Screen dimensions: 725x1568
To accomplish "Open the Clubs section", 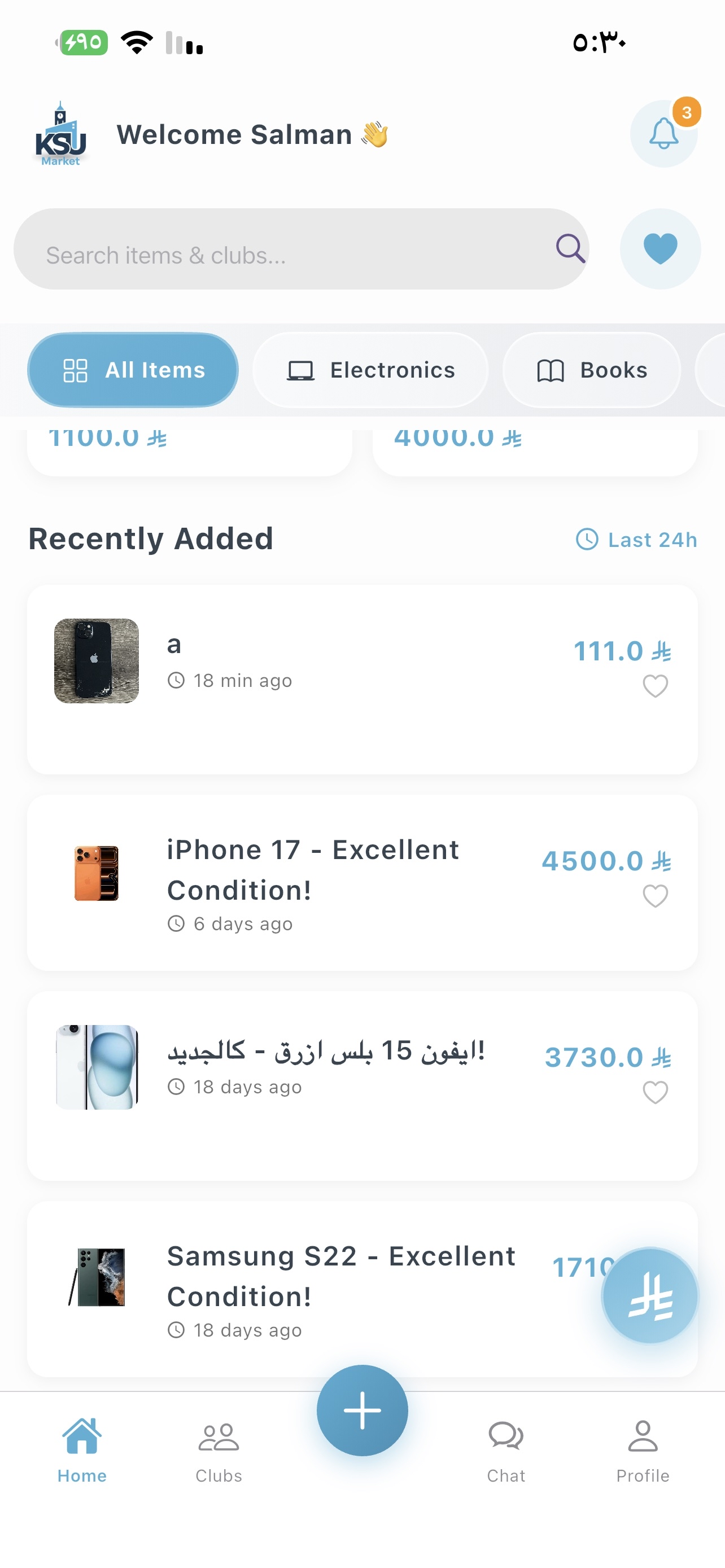I will click(218, 1455).
